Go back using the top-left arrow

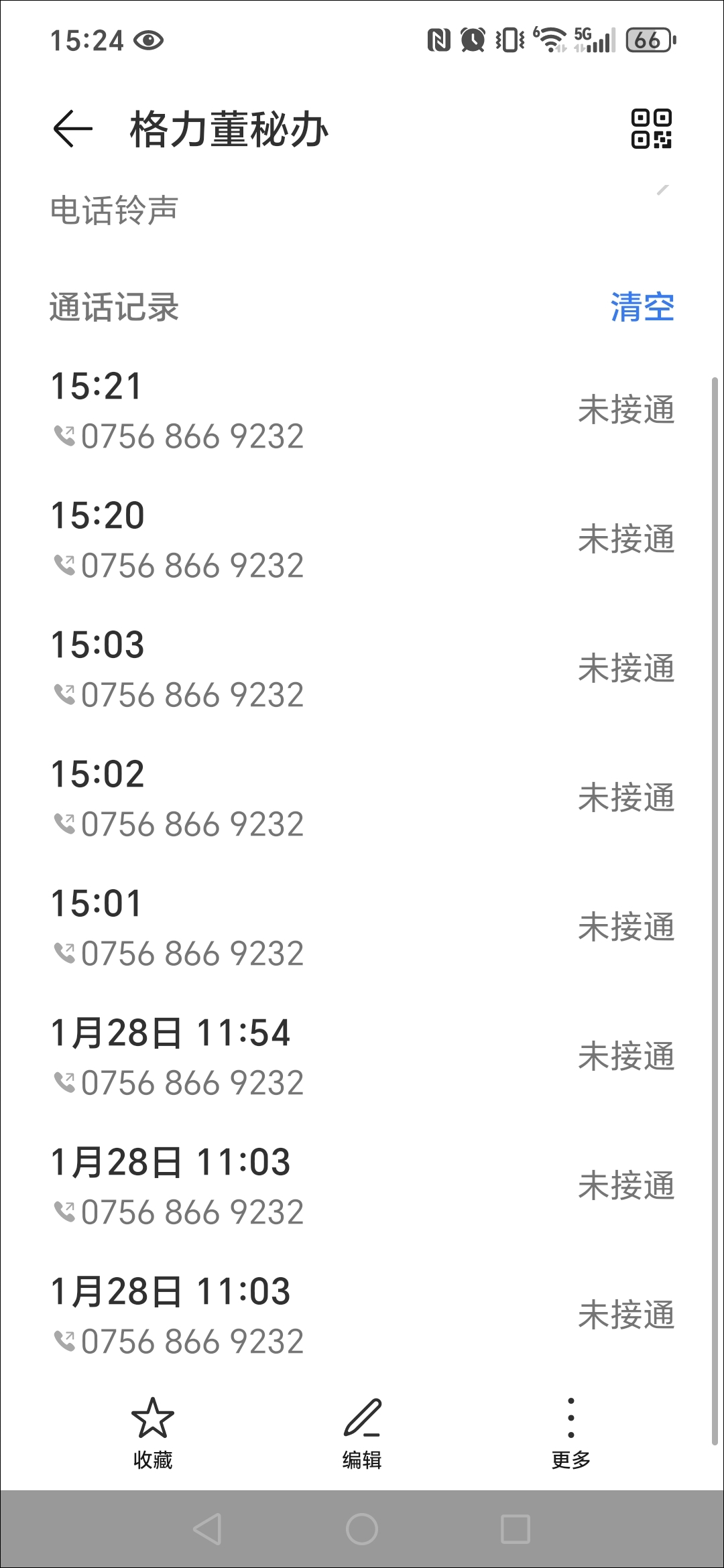pyautogui.click(x=72, y=129)
